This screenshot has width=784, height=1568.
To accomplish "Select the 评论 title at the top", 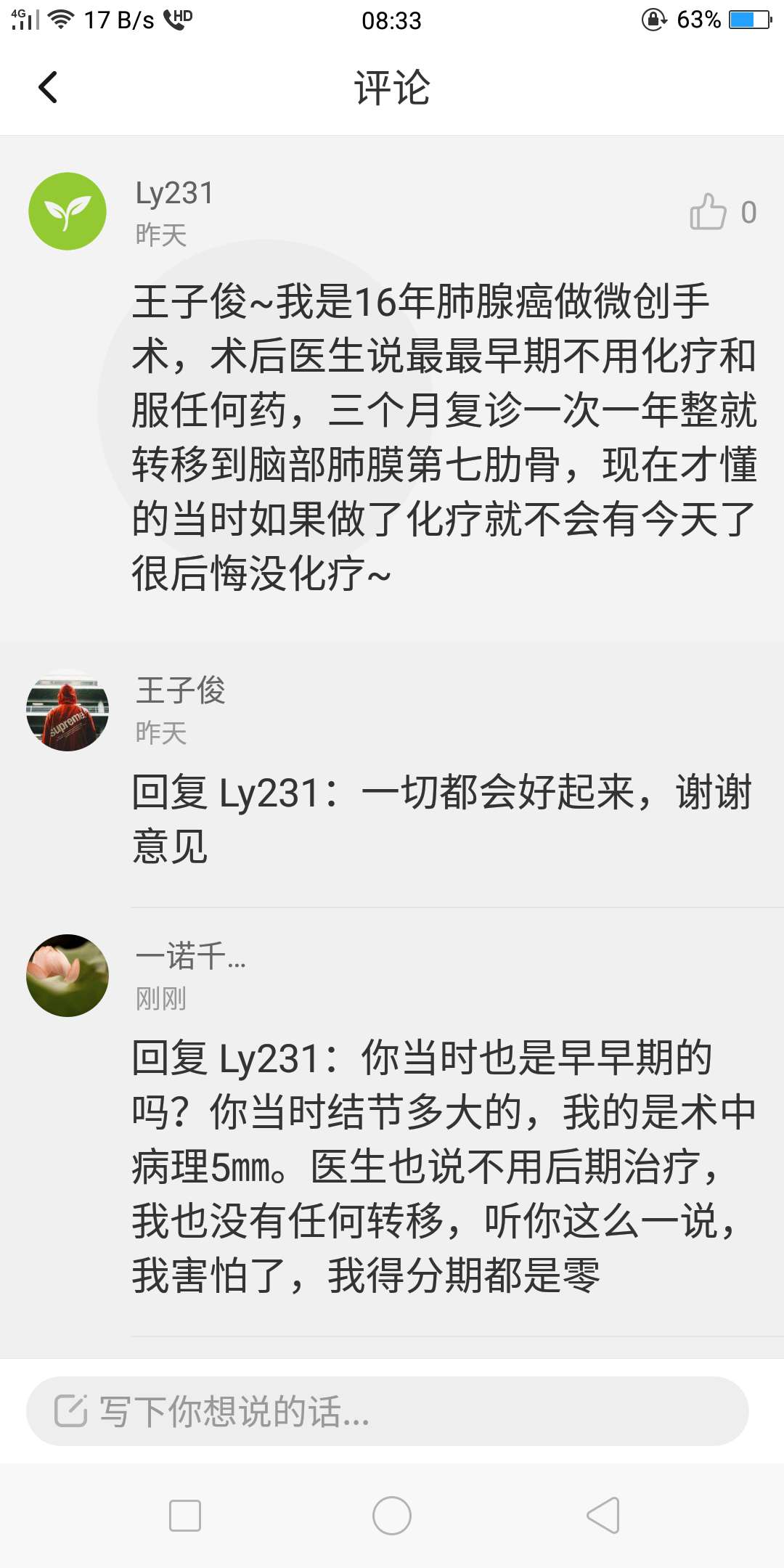I will coord(391,89).
